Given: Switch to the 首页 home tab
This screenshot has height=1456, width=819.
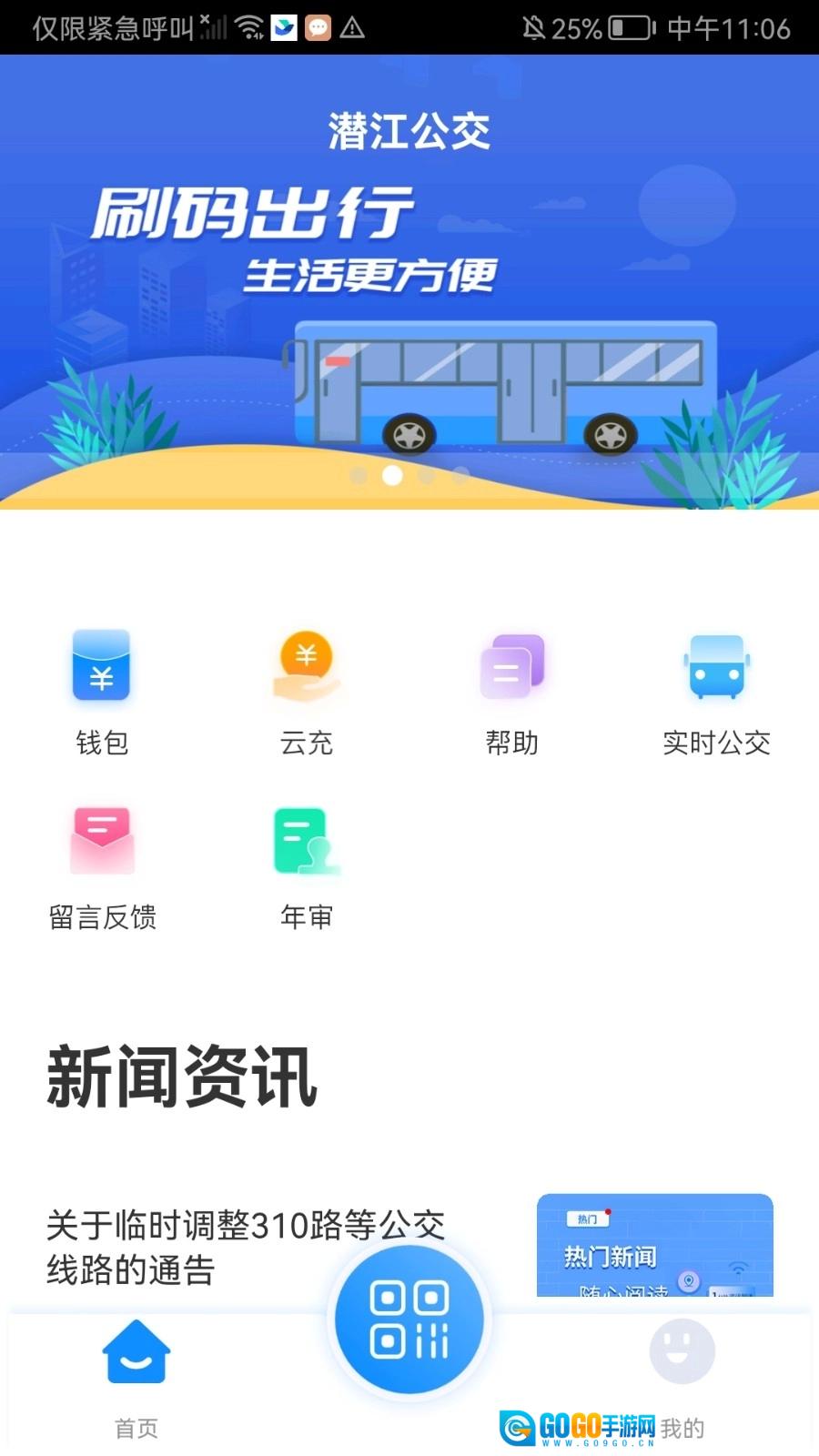Looking at the screenshot, I should point(136,1374).
